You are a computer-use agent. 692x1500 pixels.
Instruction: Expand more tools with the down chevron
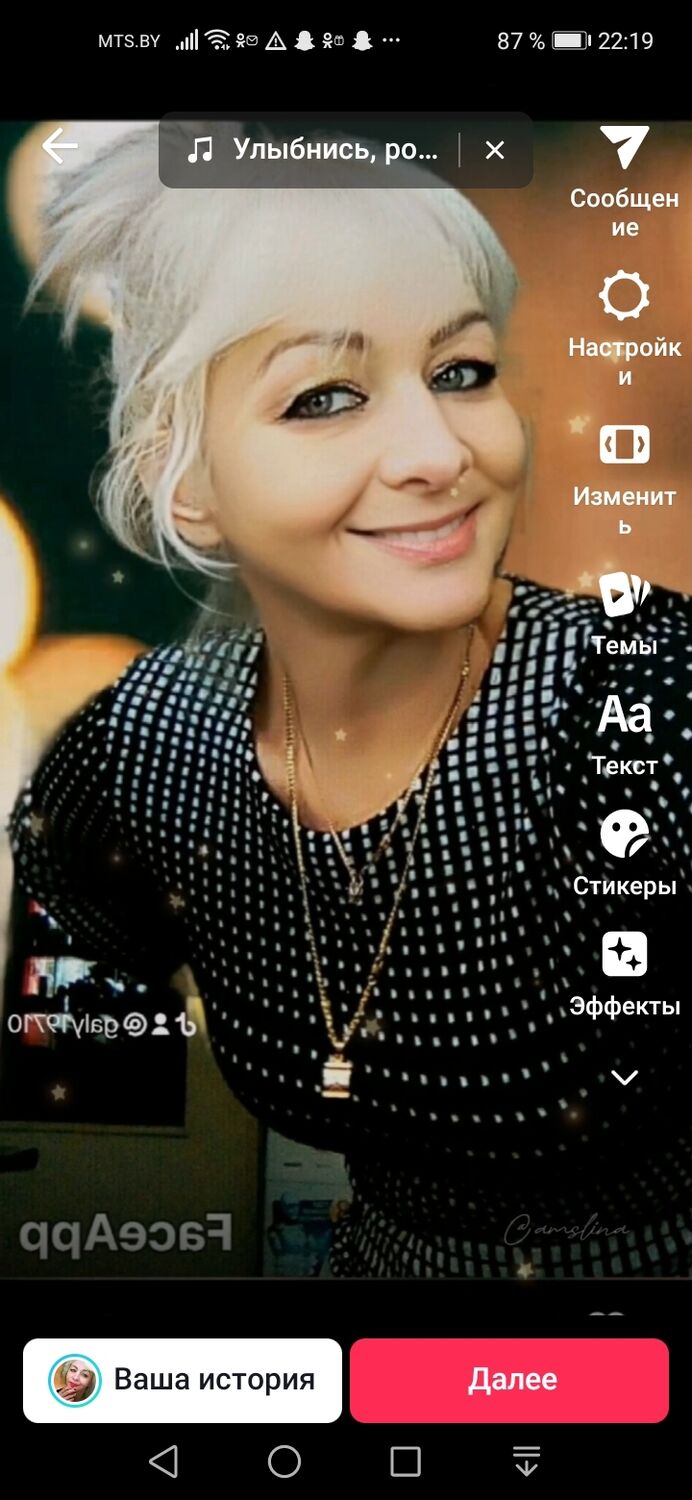tap(624, 1077)
